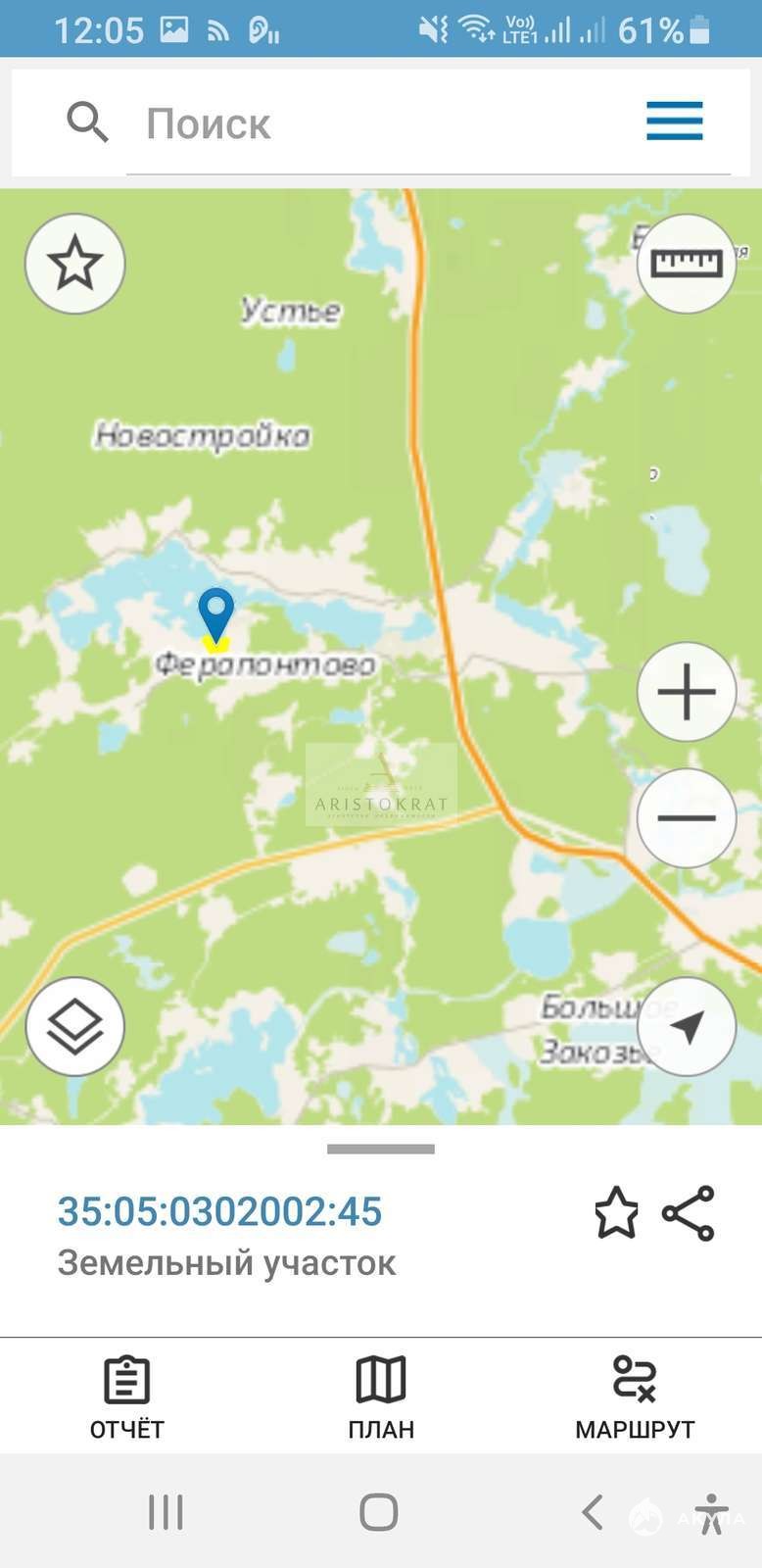Open cadastral number 35:05:0302002:45 details
This screenshot has width=762, height=1568.
click(219, 1211)
